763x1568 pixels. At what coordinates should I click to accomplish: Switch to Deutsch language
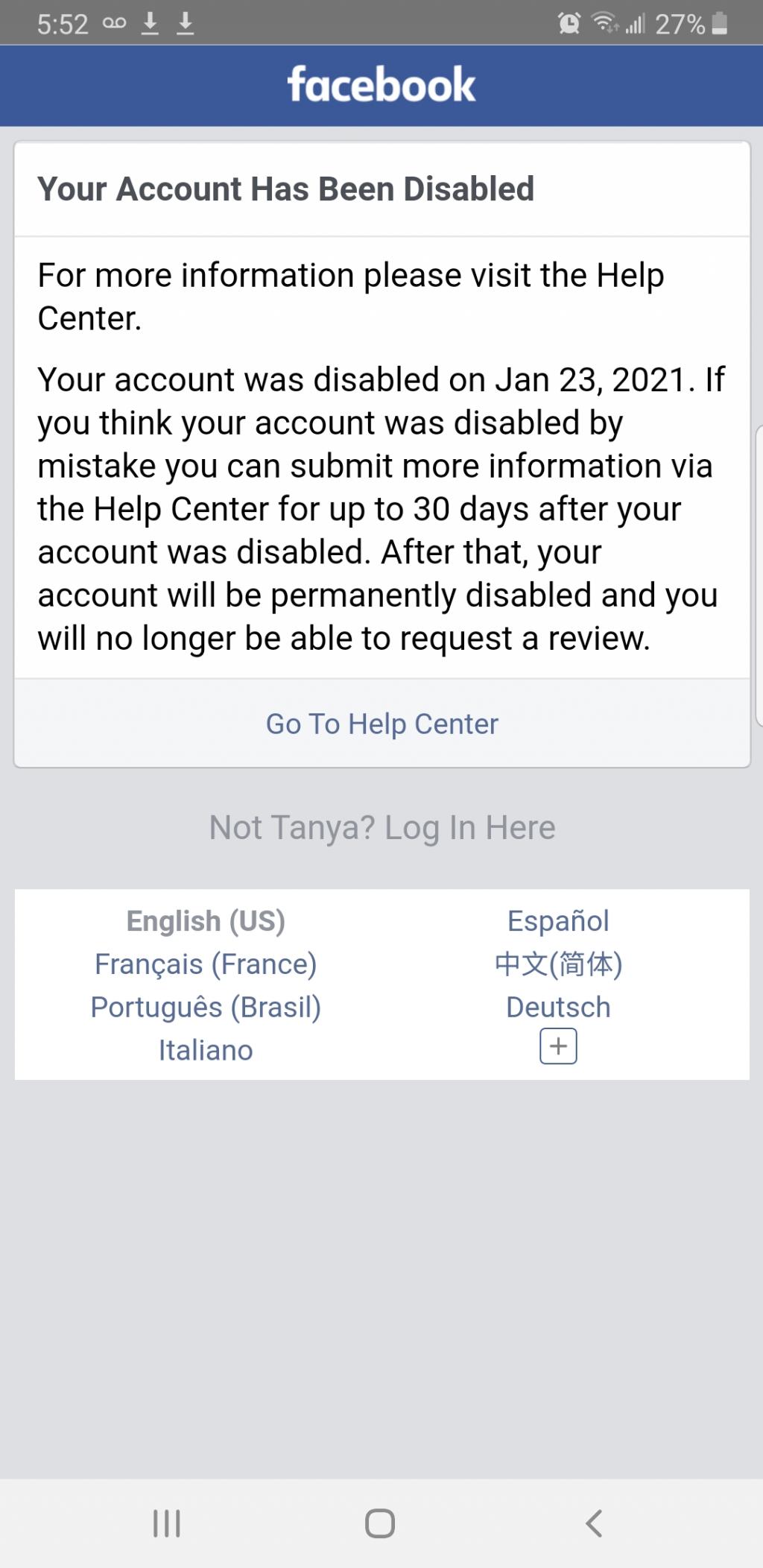558,1008
